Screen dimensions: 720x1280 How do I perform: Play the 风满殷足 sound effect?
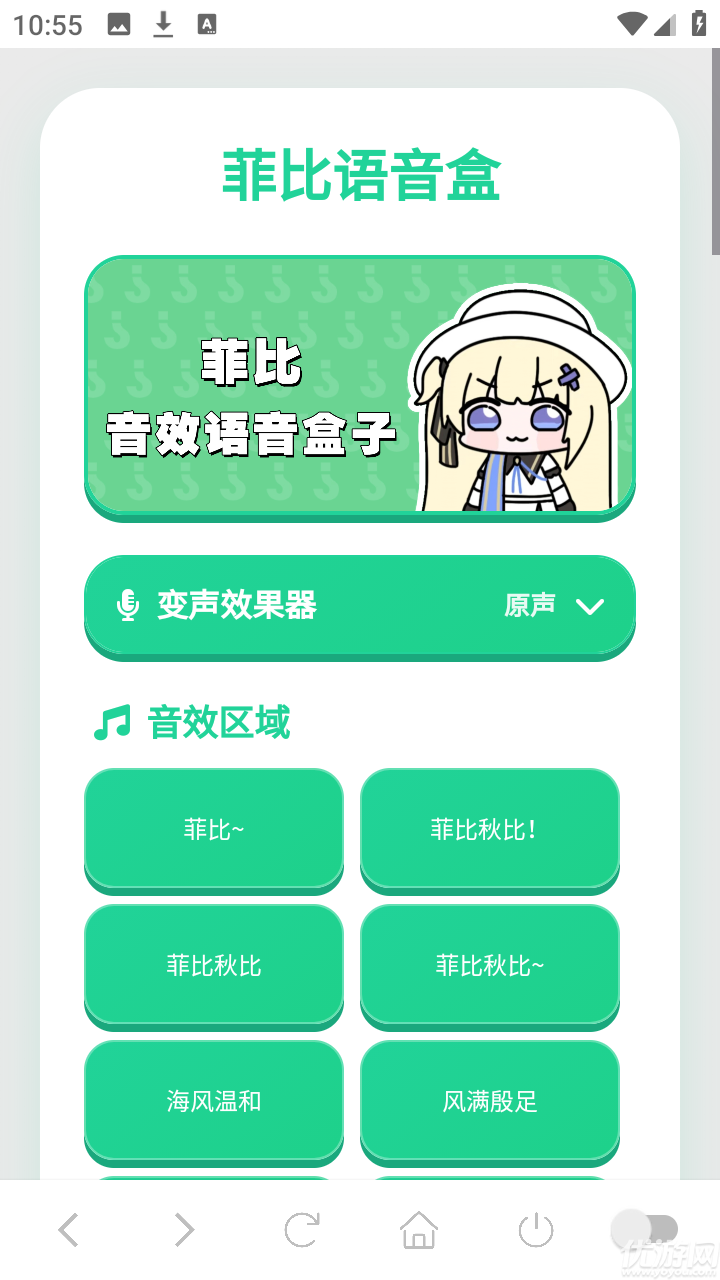489,1101
